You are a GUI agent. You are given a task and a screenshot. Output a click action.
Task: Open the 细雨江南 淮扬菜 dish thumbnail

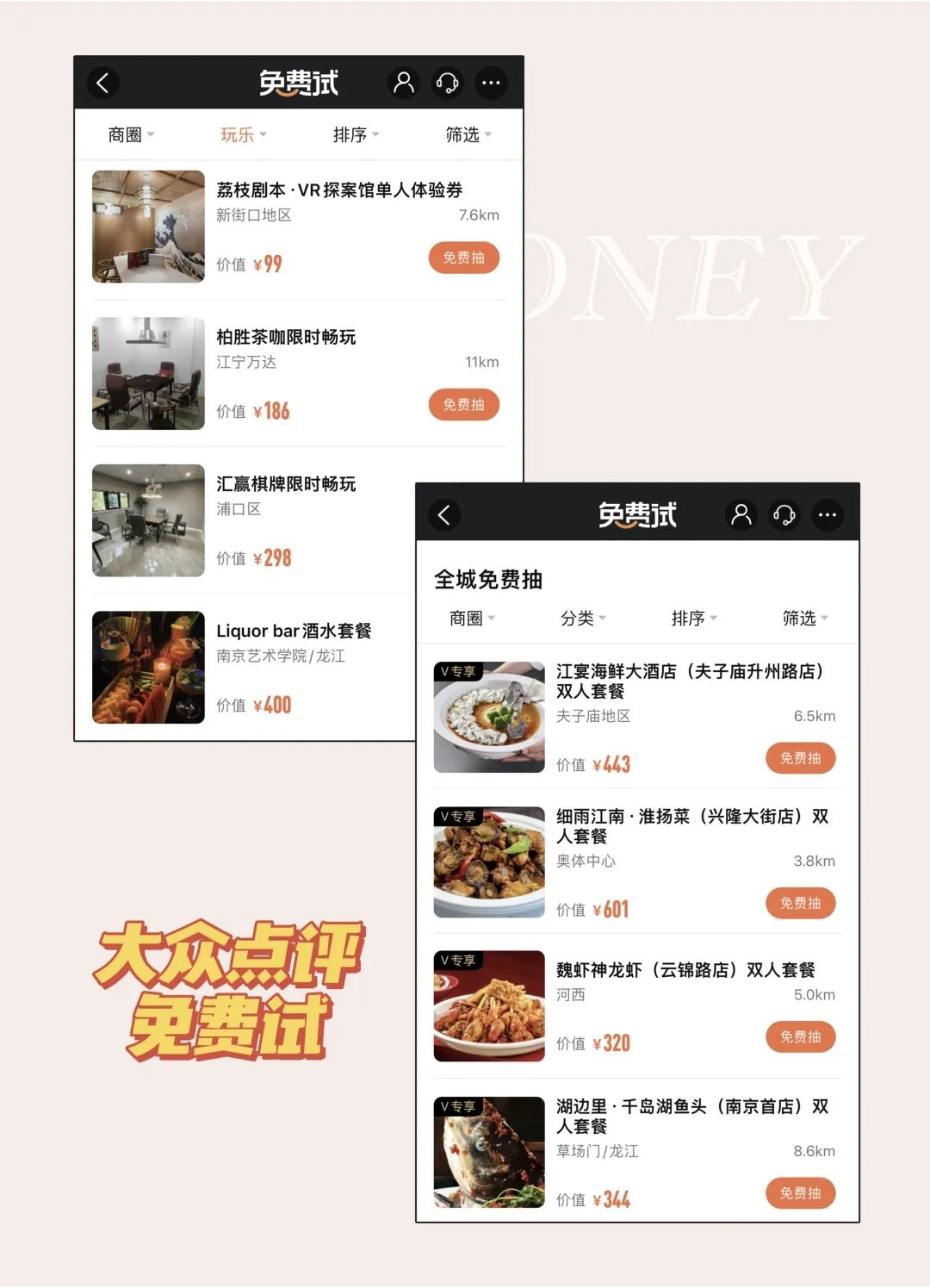(488, 862)
